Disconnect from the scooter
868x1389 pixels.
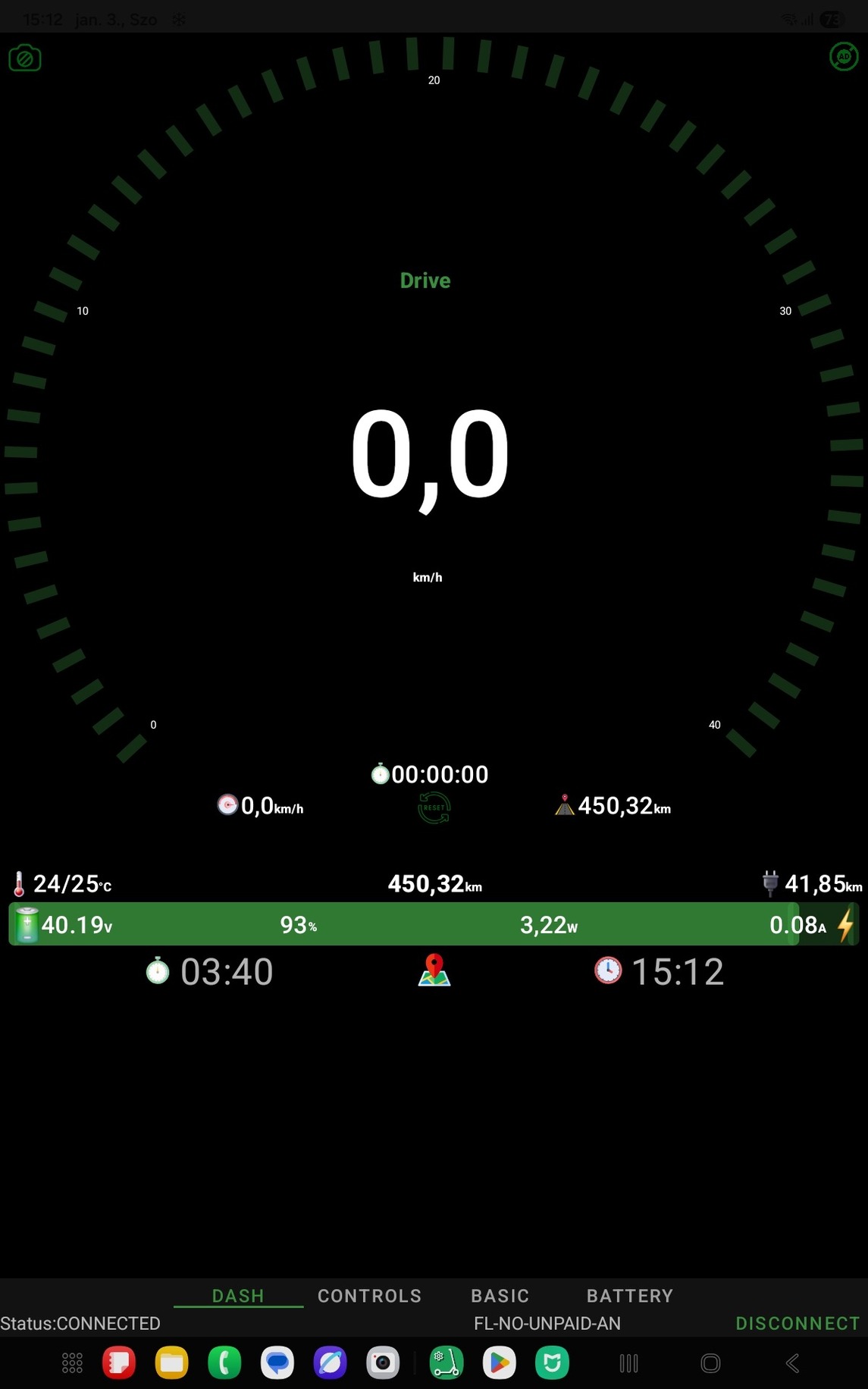(x=797, y=1323)
